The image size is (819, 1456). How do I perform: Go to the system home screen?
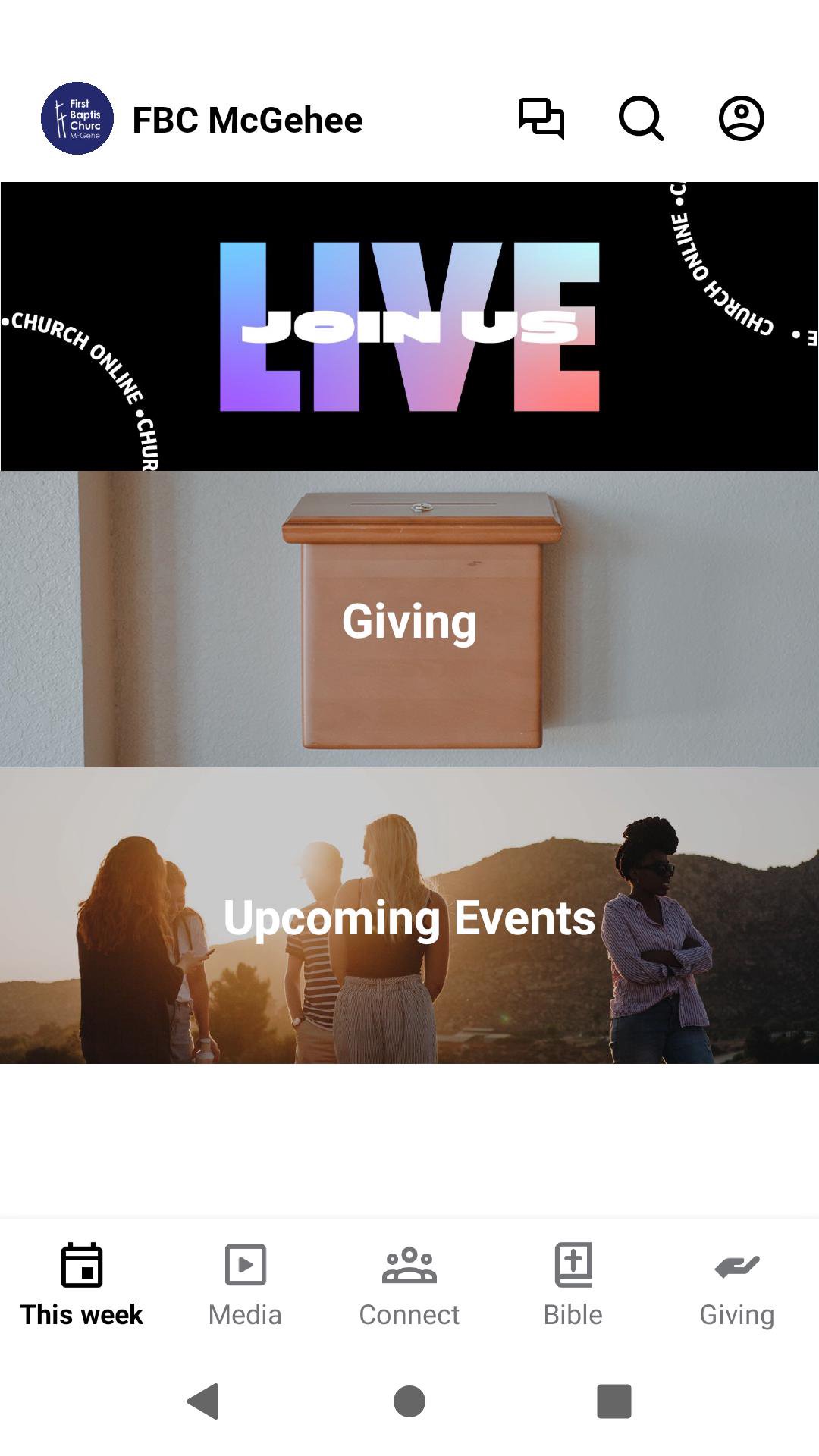tap(409, 1401)
